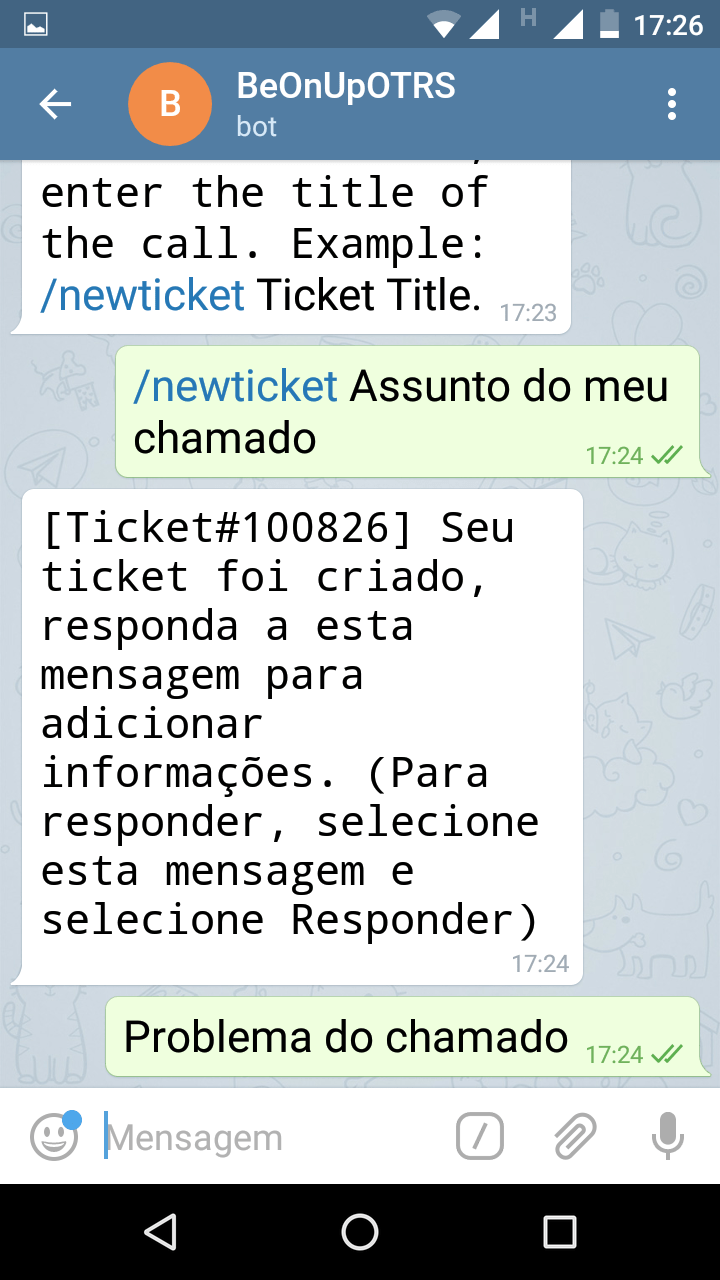Tap the microphone for voice message
The width and height of the screenshot is (720, 1280).
[667, 1137]
